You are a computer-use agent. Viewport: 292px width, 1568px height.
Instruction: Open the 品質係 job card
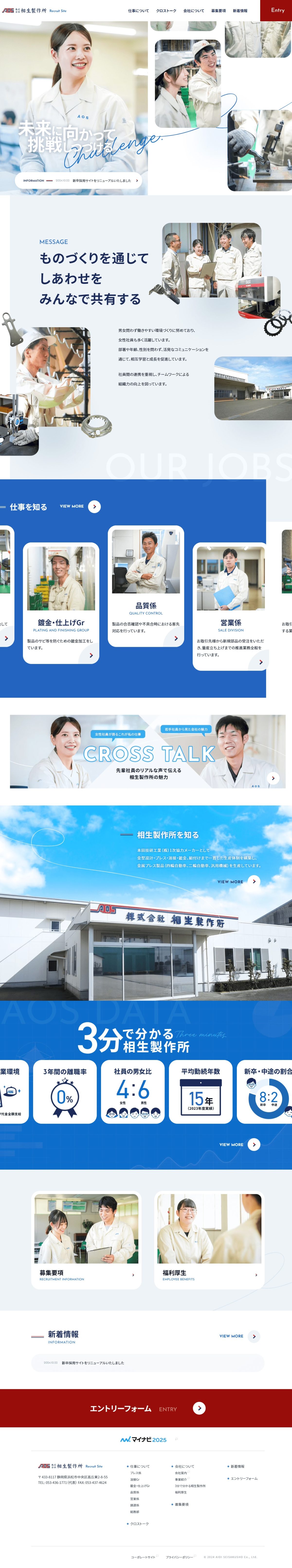(x=146, y=586)
